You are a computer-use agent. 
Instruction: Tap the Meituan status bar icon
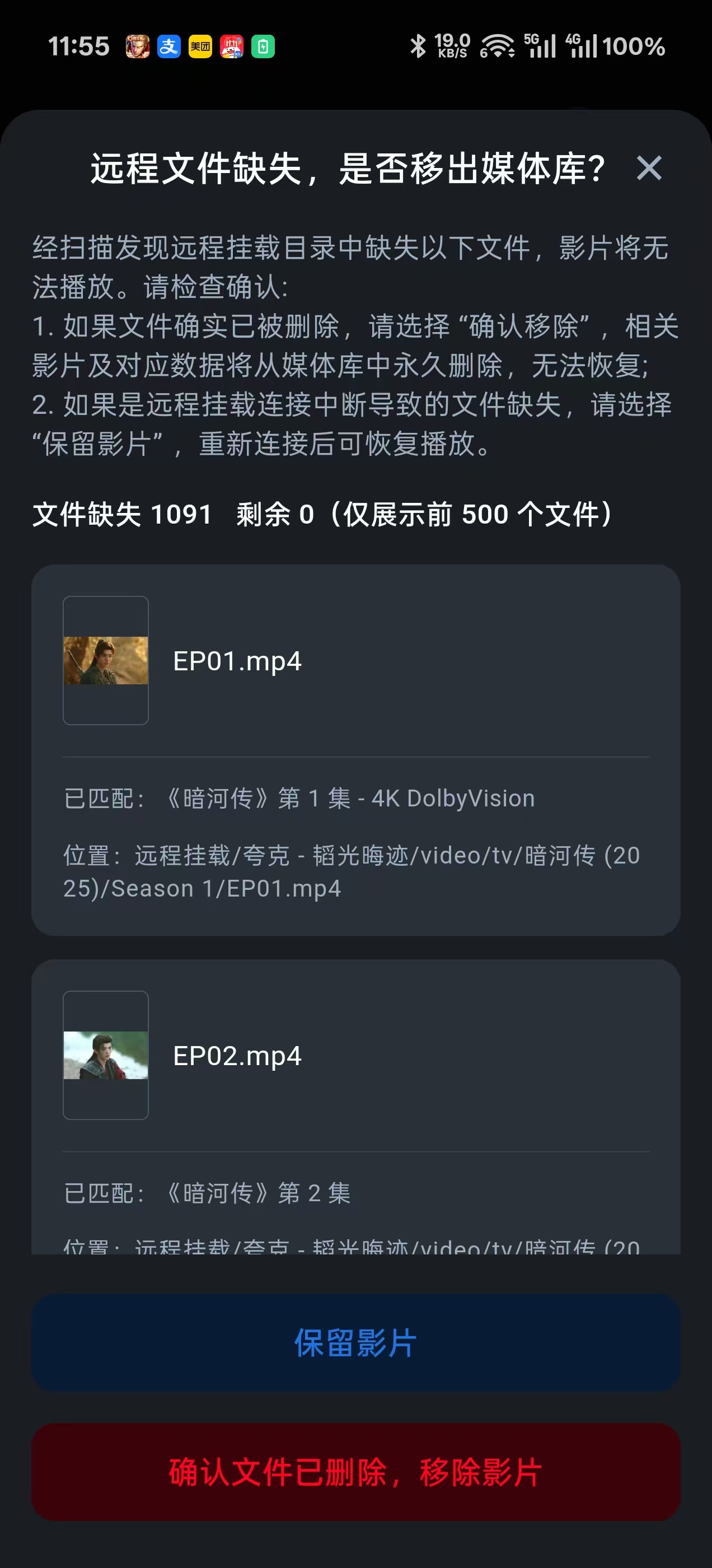click(x=202, y=48)
